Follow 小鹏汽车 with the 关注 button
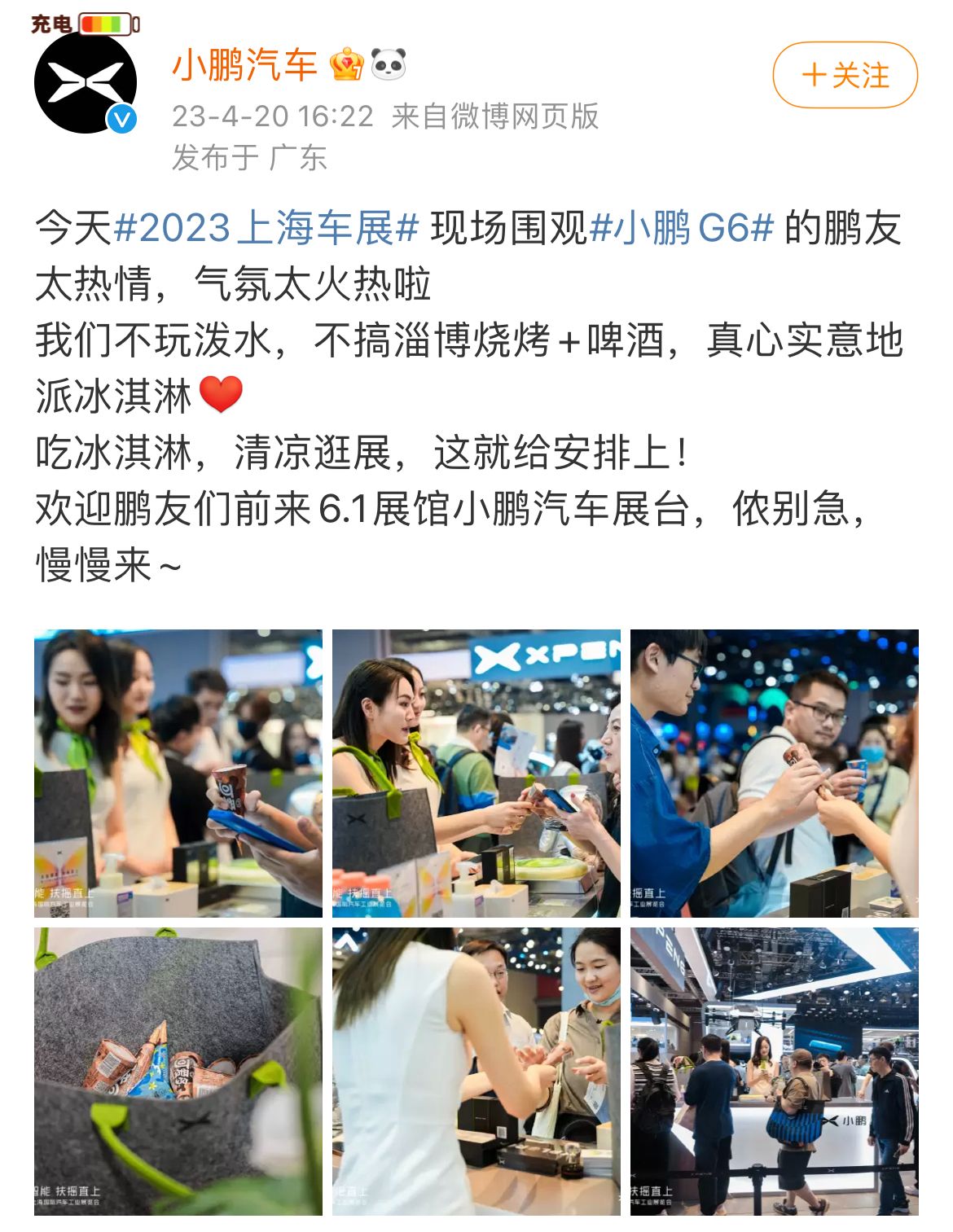 [845, 76]
